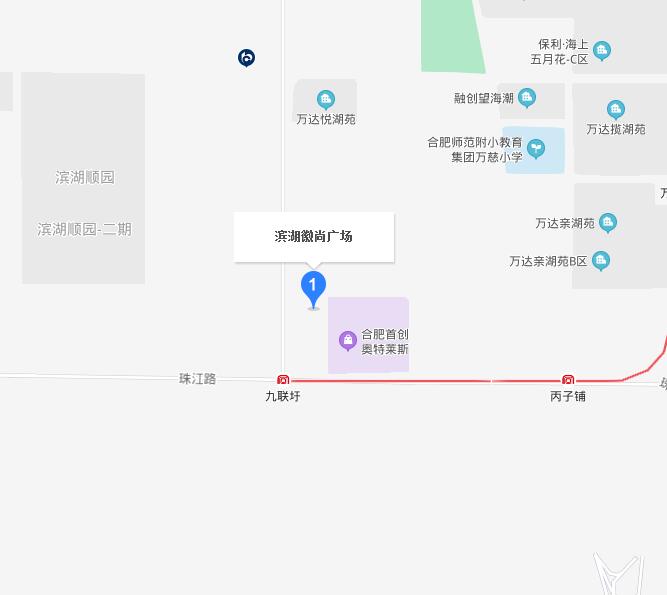This screenshot has height=595, width=667.
Task: Open the 合肥师范附小 school marker
Action: [536, 150]
